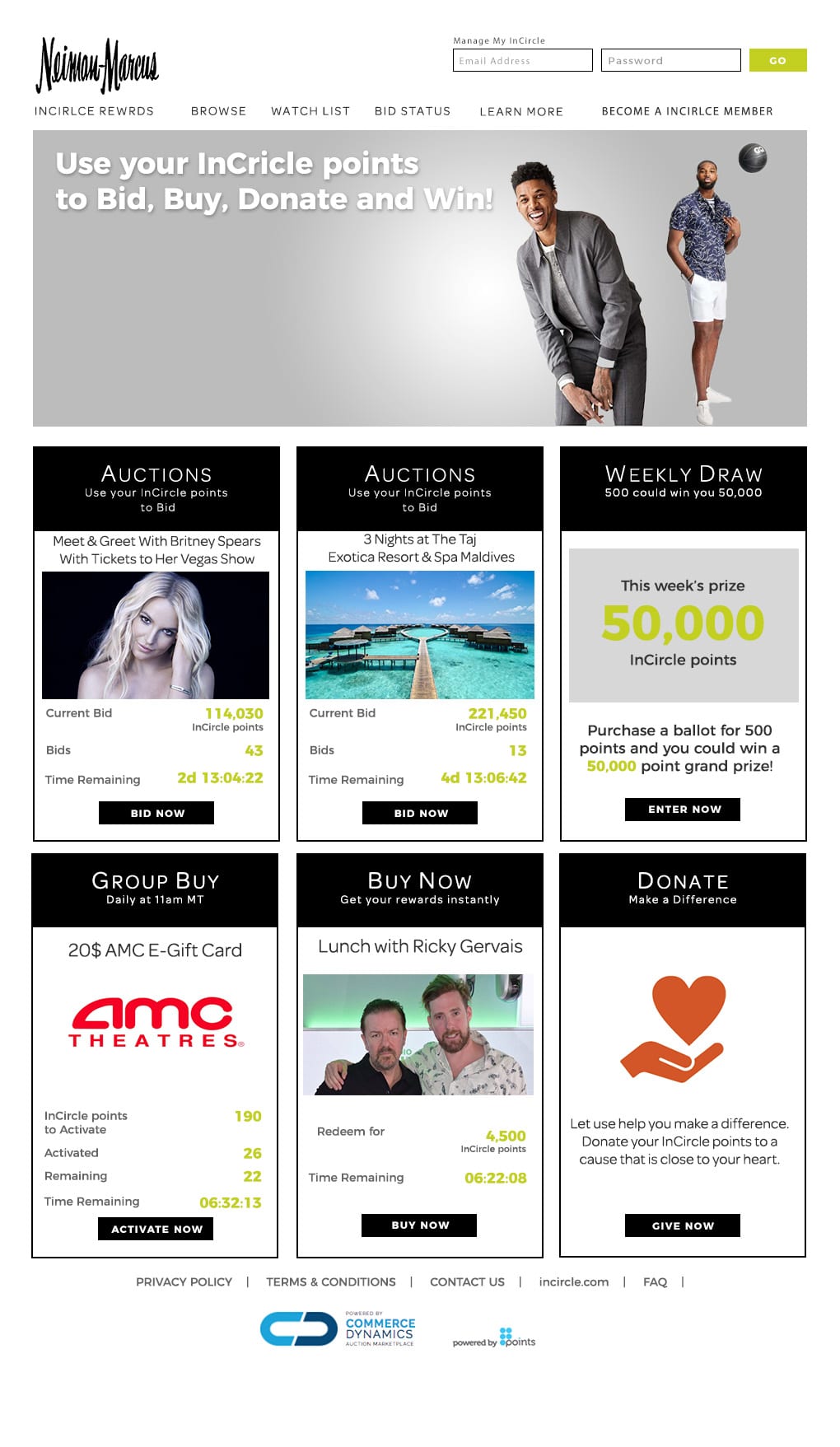Enter the Weekly Draw now

point(683,810)
